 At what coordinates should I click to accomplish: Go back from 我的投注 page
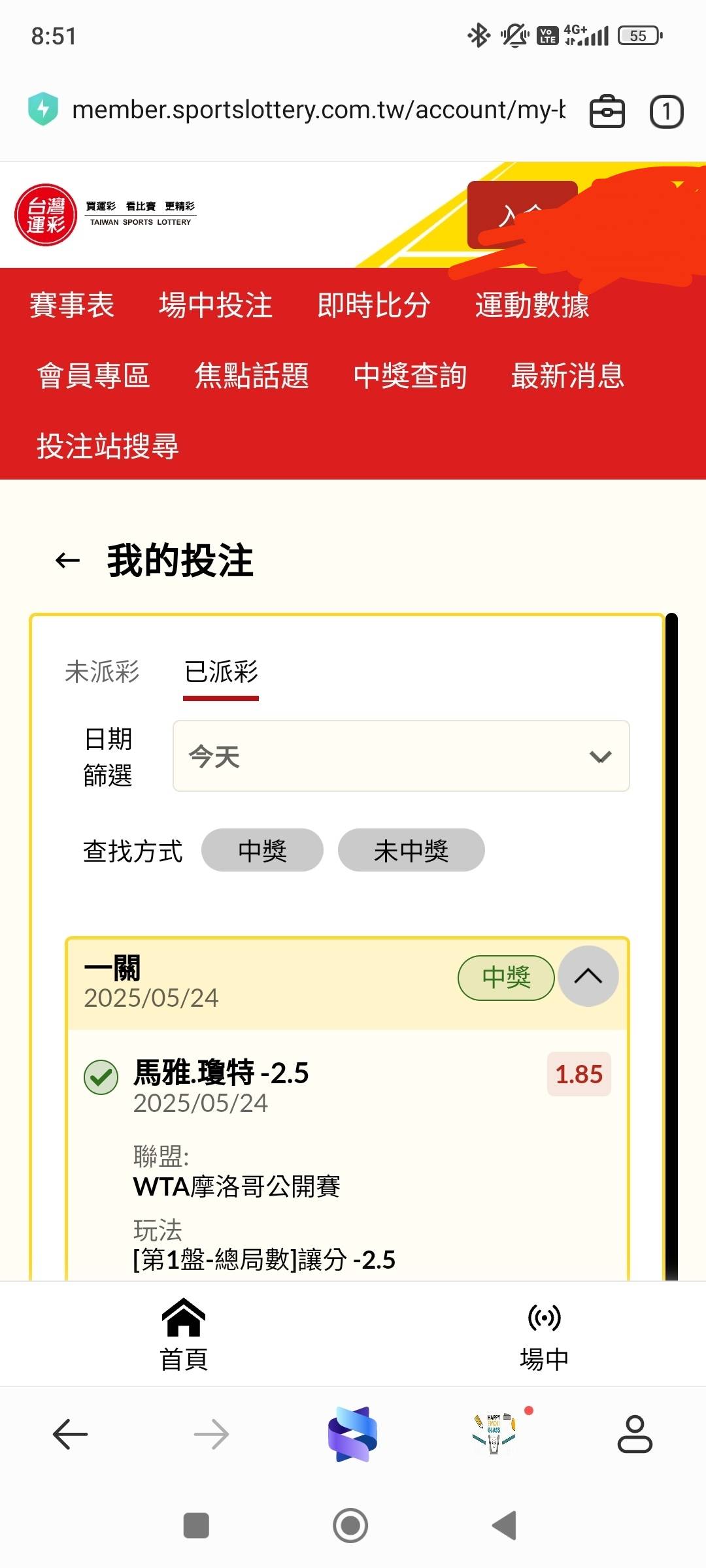[x=67, y=561]
